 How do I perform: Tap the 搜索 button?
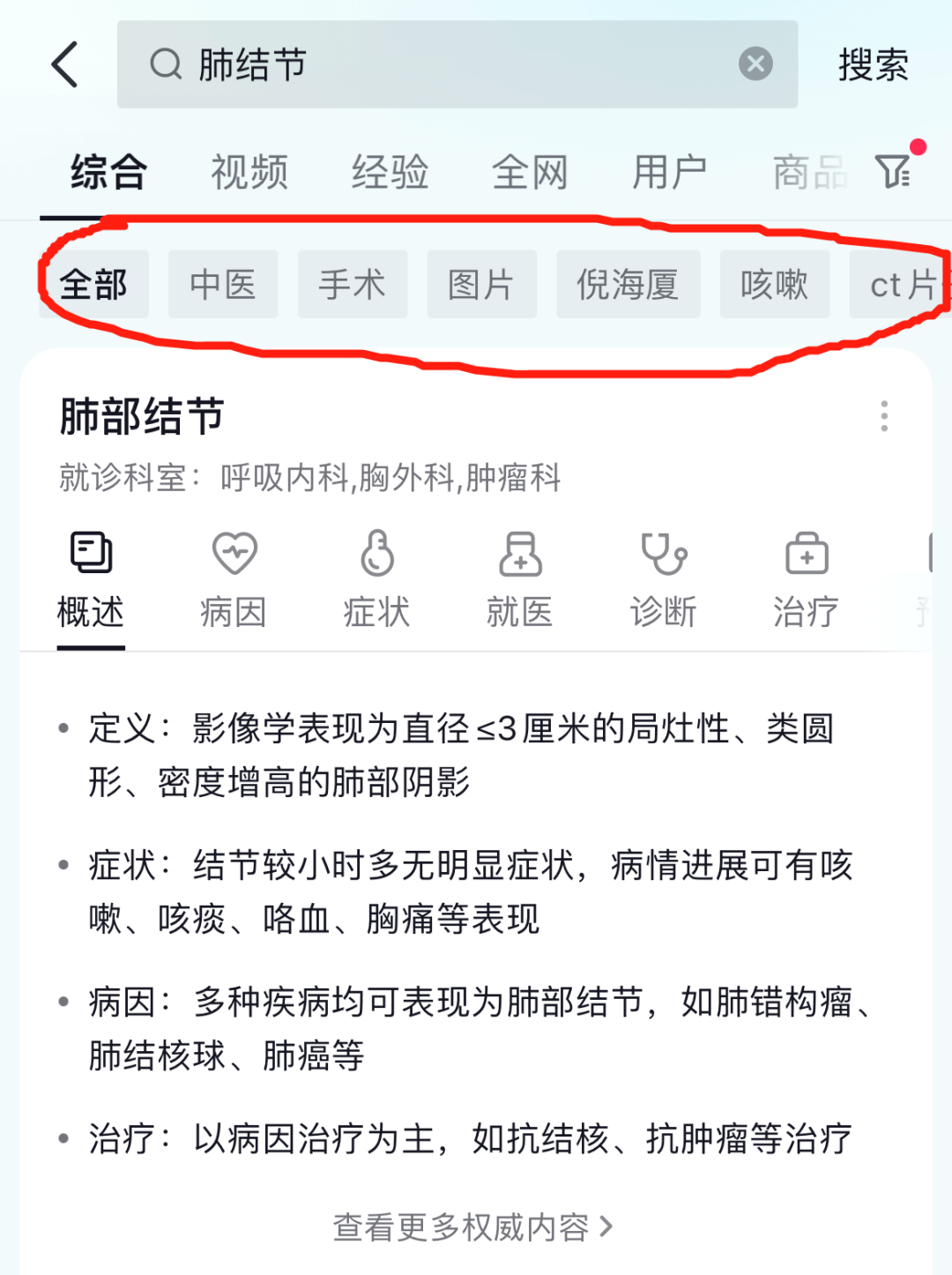(x=873, y=64)
